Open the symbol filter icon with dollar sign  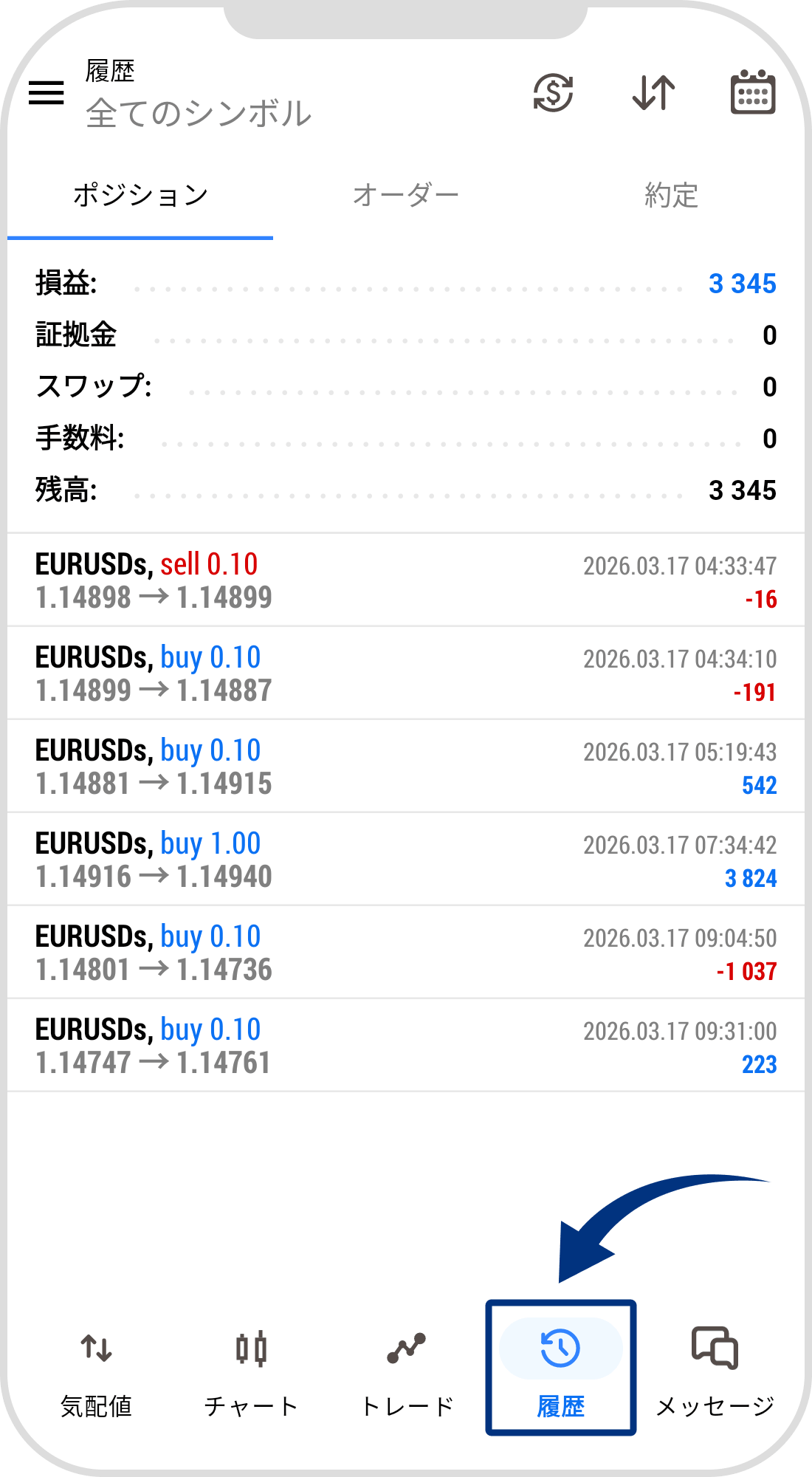[553, 93]
